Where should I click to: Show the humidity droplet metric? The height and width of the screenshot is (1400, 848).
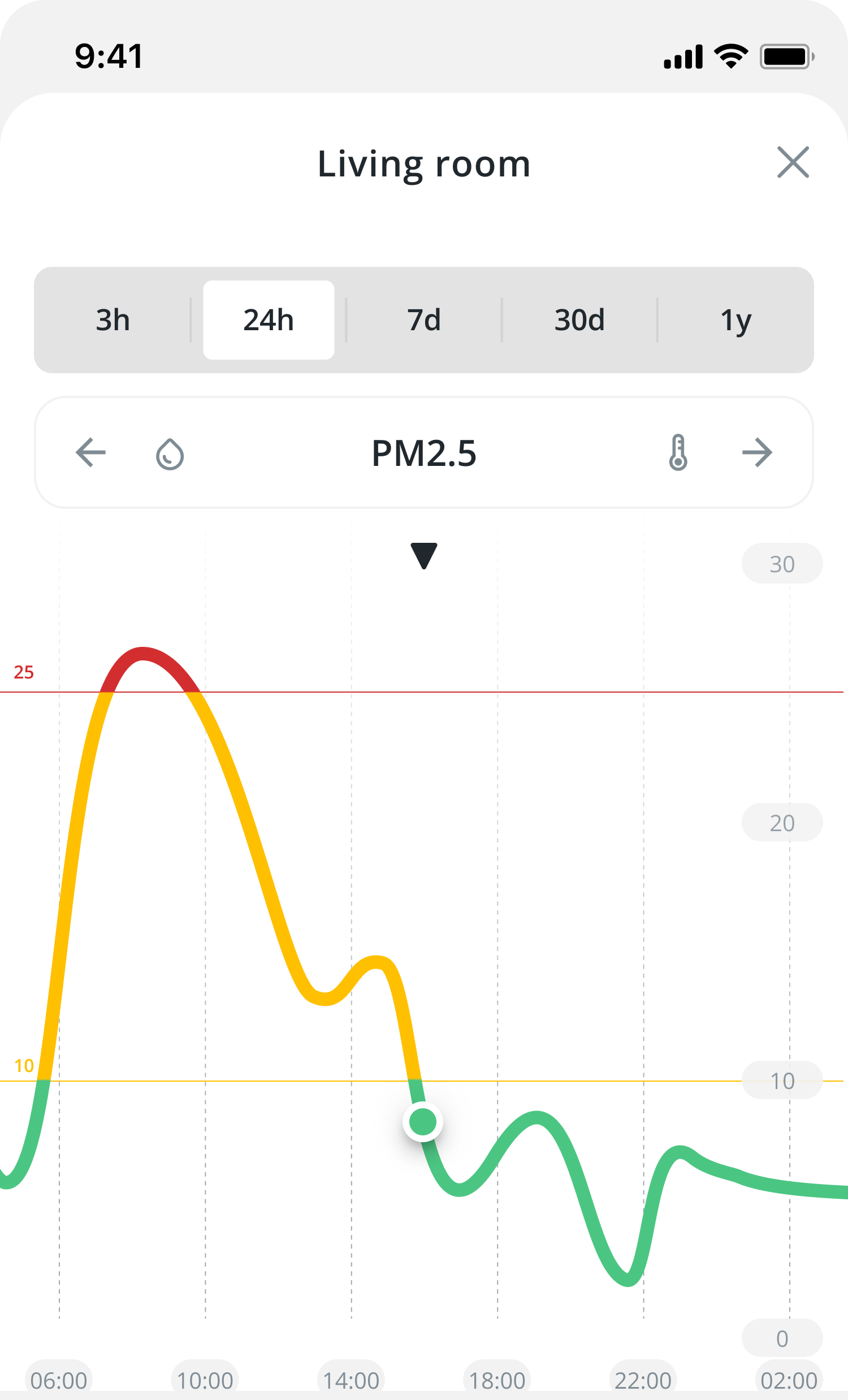pyautogui.click(x=170, y=454)
